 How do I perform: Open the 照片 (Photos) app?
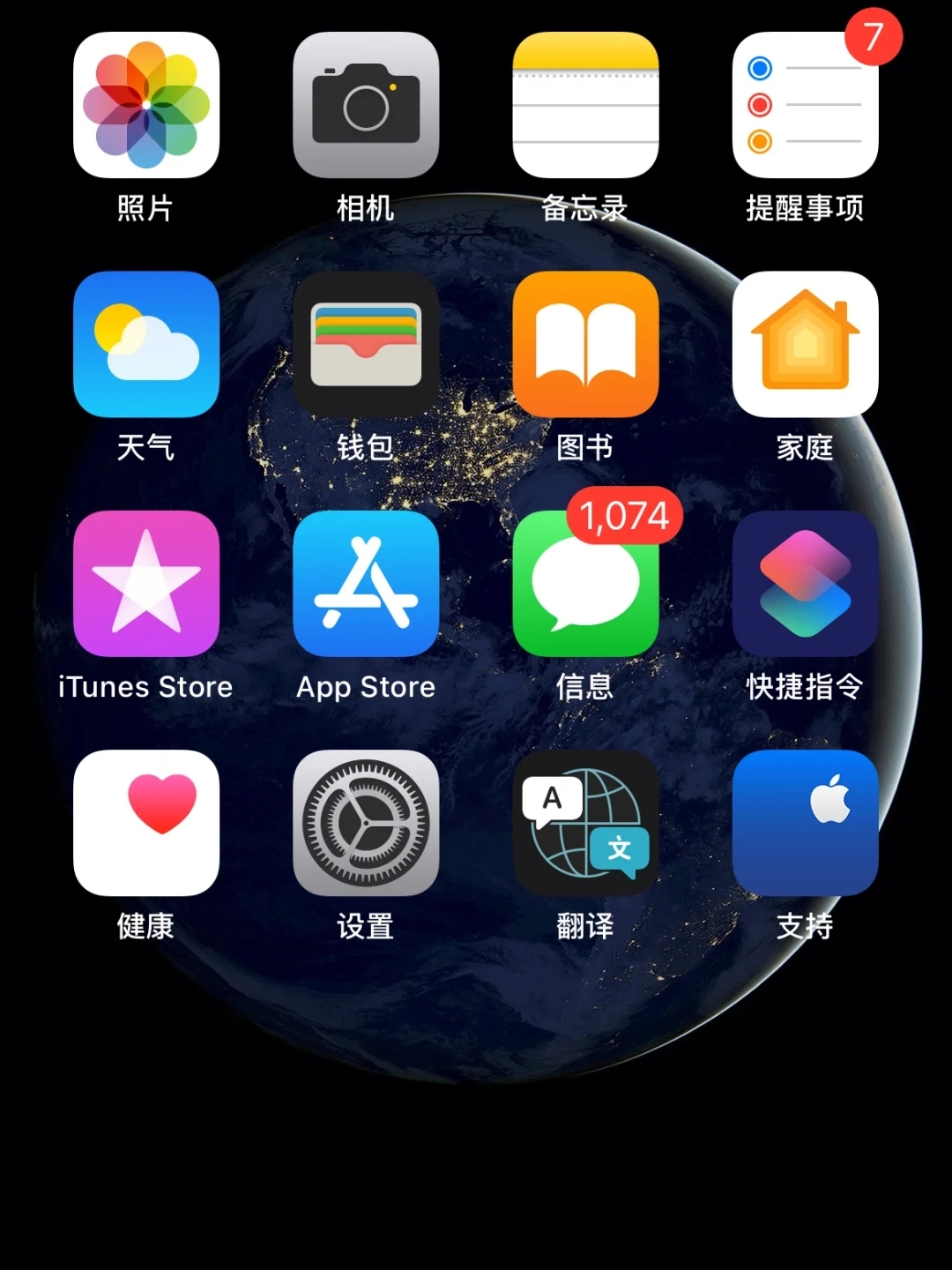146,105
